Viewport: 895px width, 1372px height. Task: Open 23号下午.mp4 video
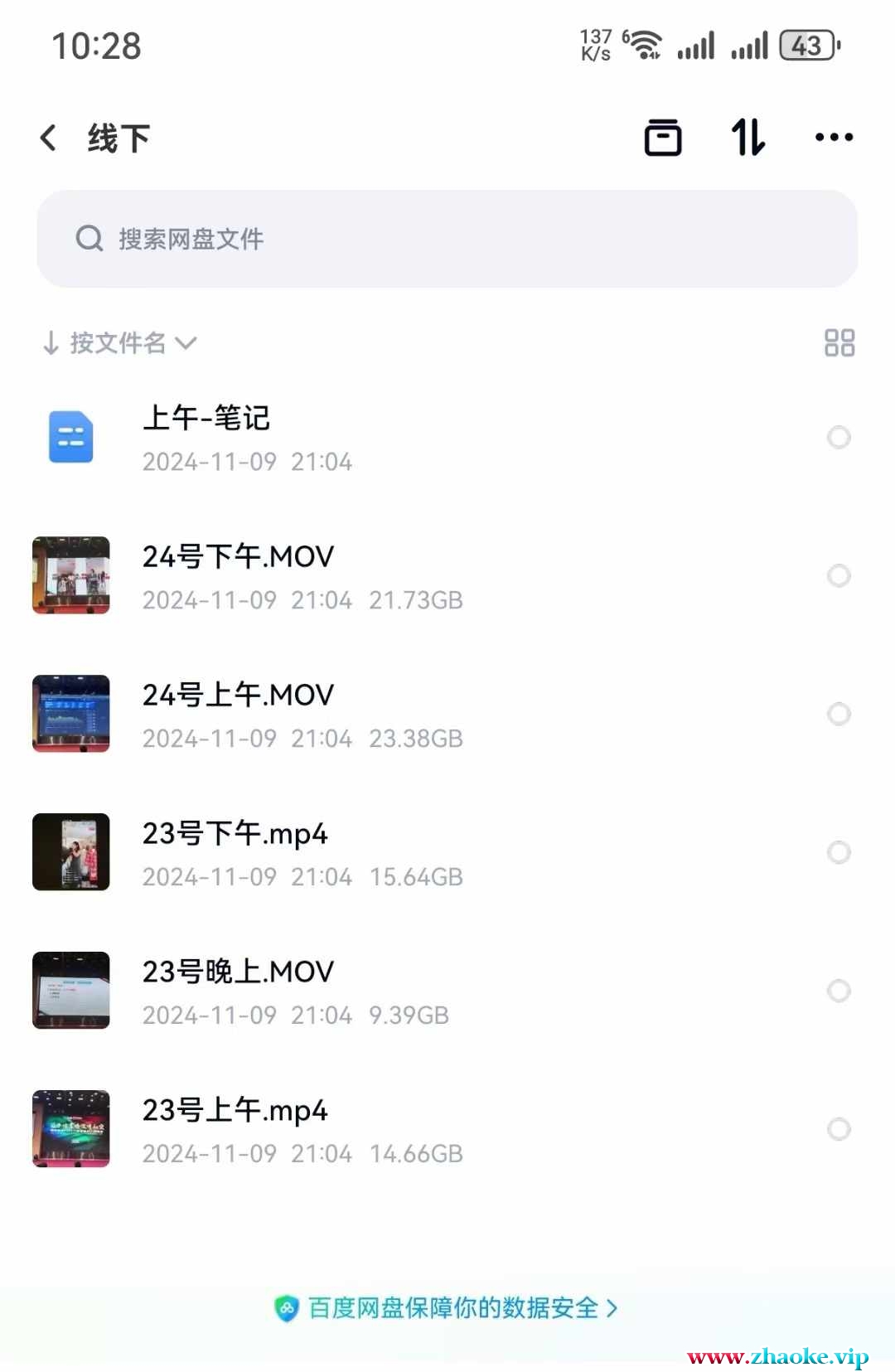click(235, 834)
